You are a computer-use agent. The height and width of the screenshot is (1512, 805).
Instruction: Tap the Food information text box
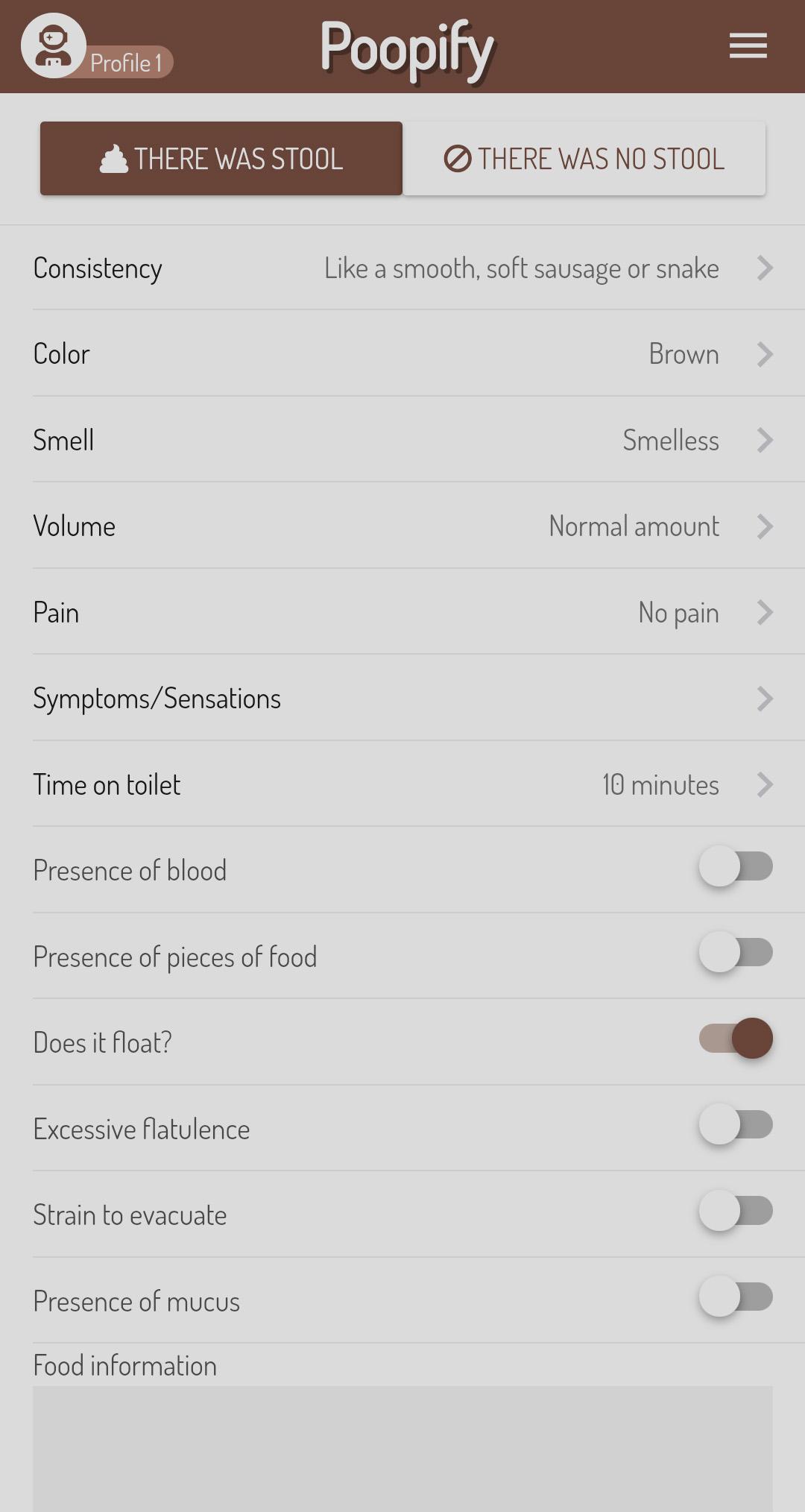pos(402,1449)
